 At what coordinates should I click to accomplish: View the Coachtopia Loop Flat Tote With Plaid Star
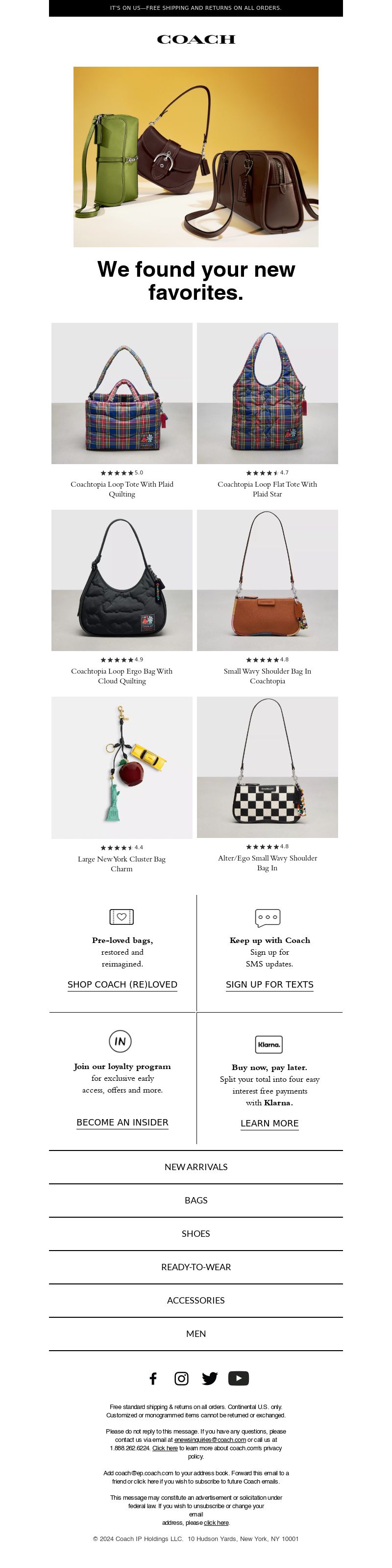267,394
